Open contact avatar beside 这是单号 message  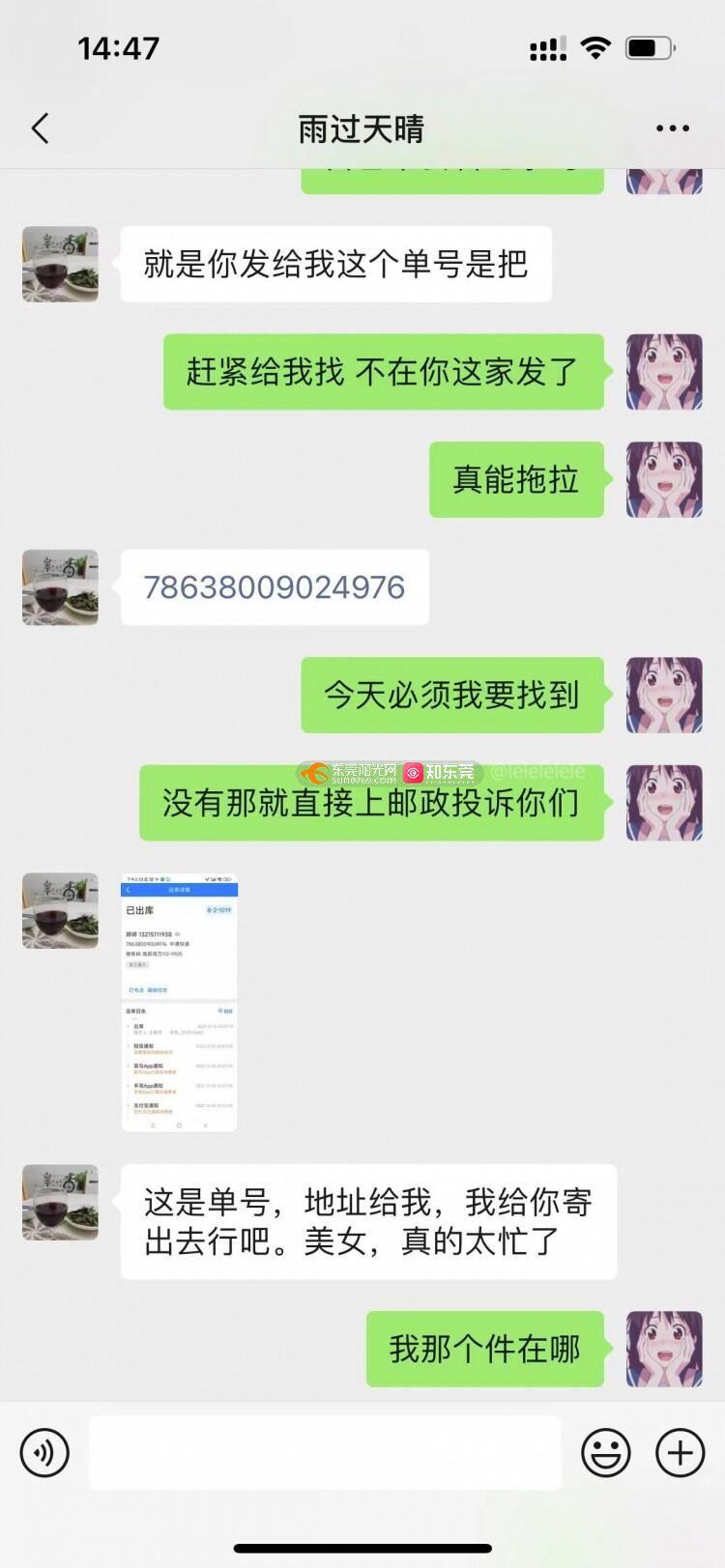pyautogui.click(x=60, y=1202)
